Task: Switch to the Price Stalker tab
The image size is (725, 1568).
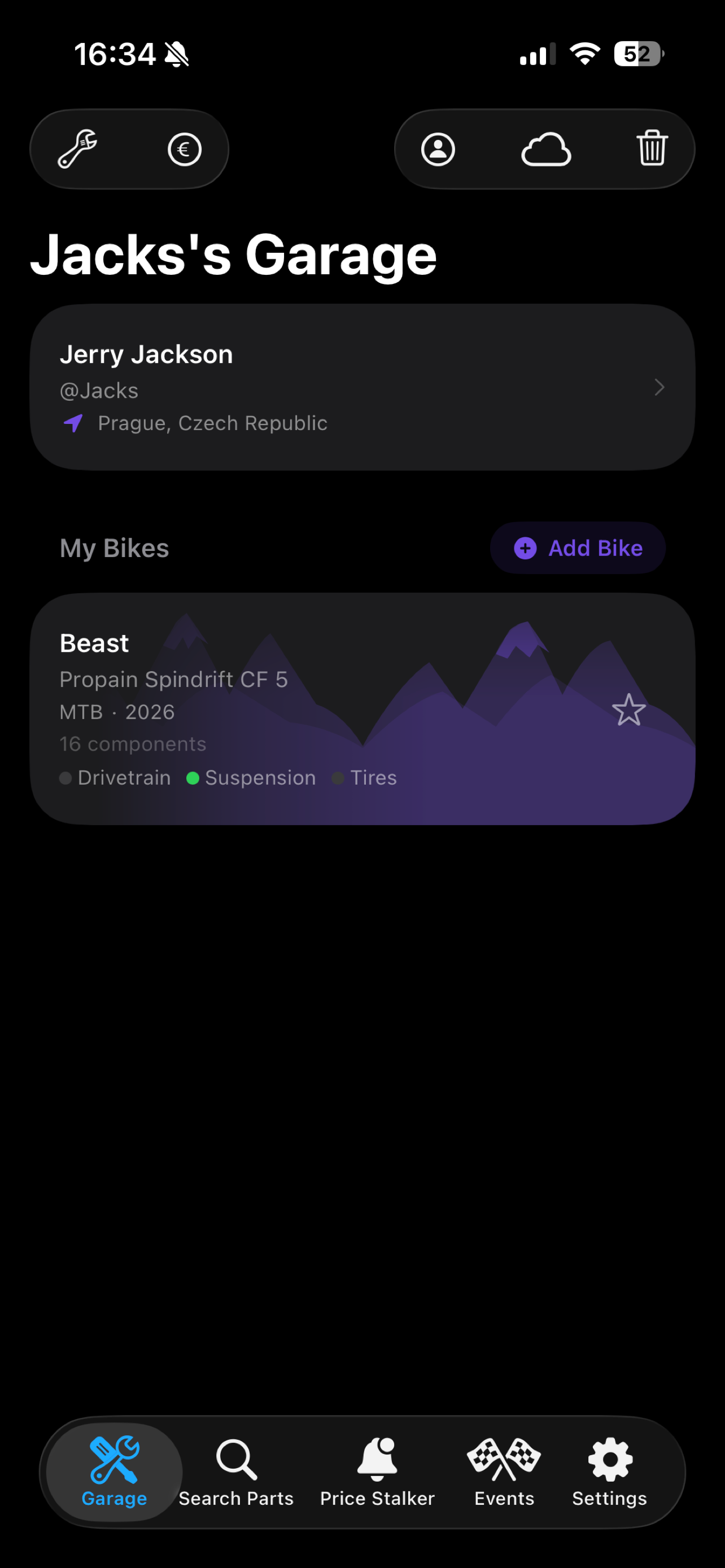Action: coord(377,1472)
